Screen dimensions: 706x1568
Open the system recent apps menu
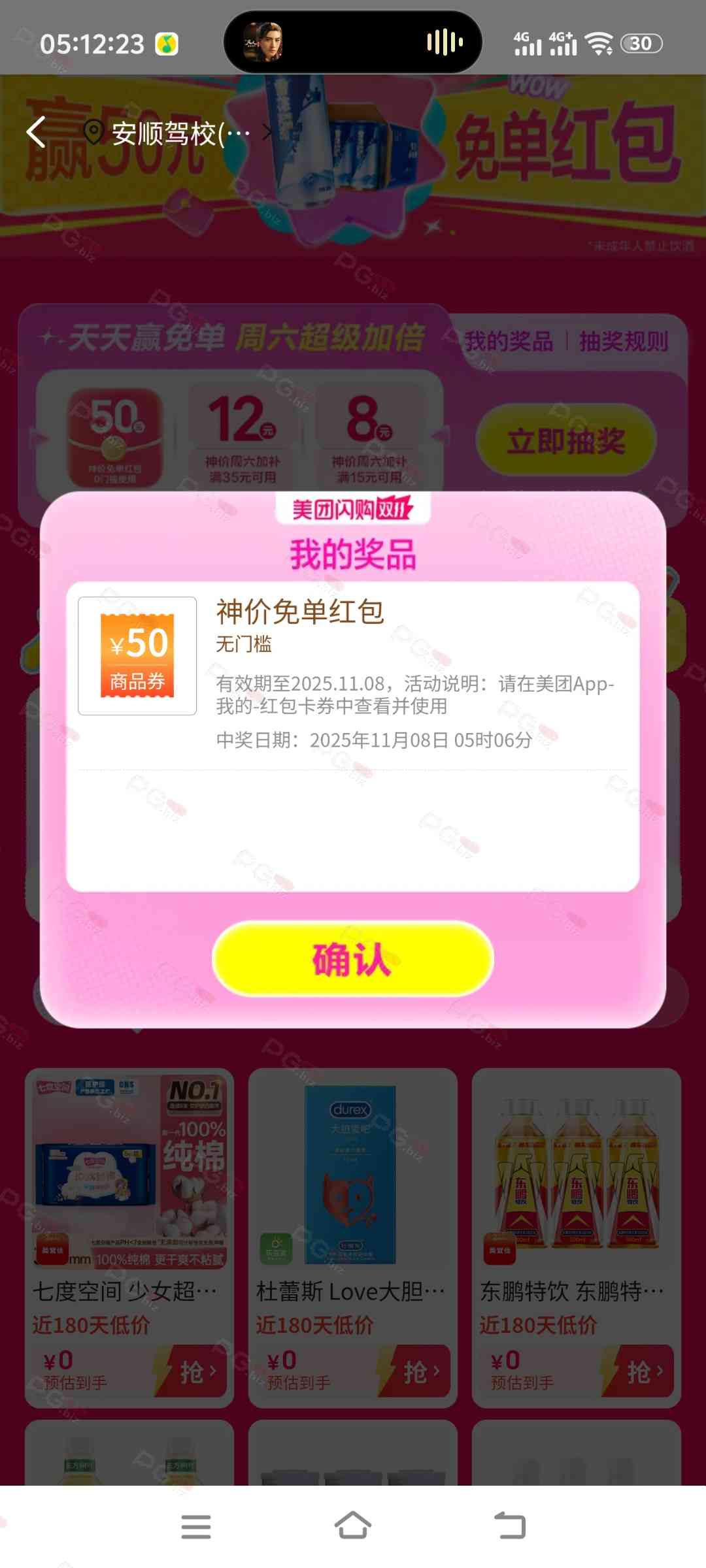195,1526
